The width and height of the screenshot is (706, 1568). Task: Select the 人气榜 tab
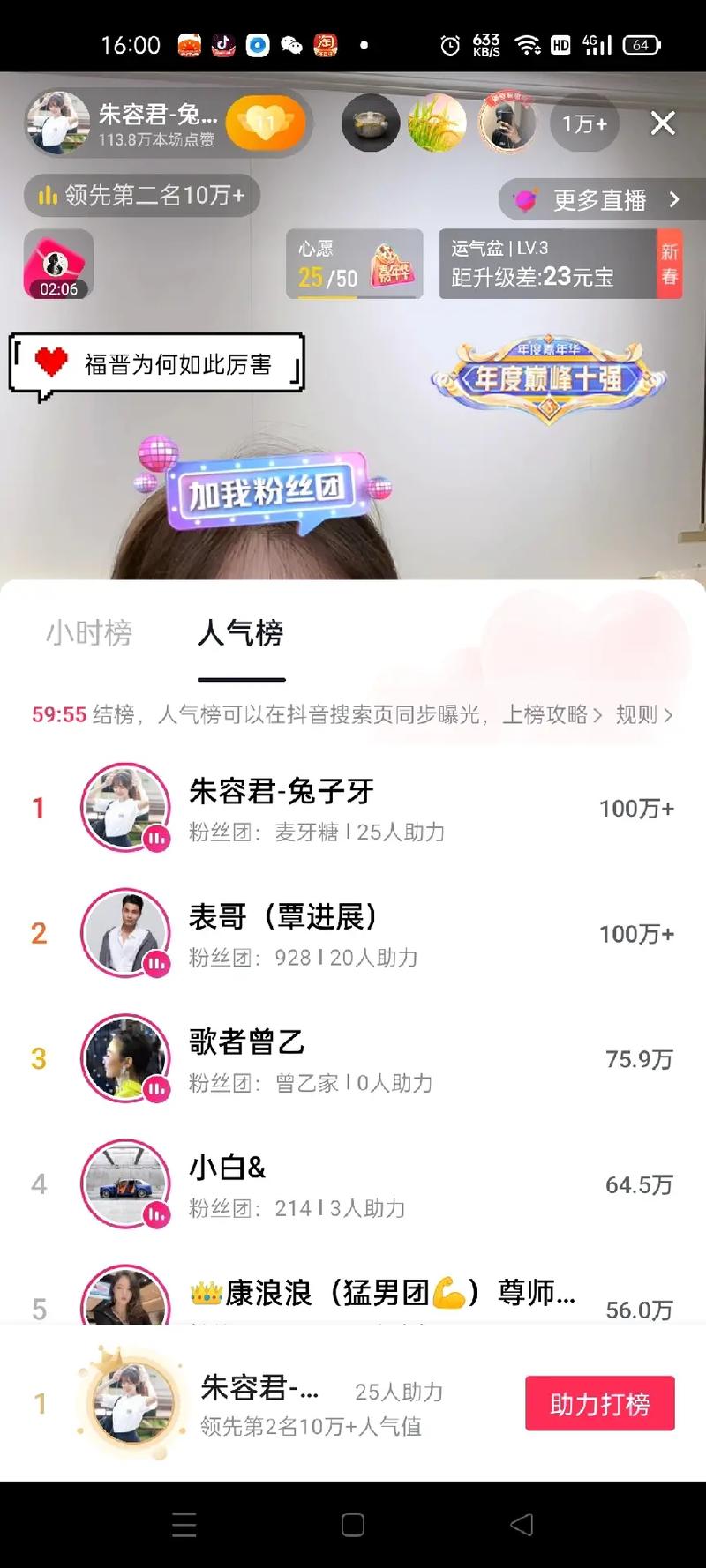point(241,632)
